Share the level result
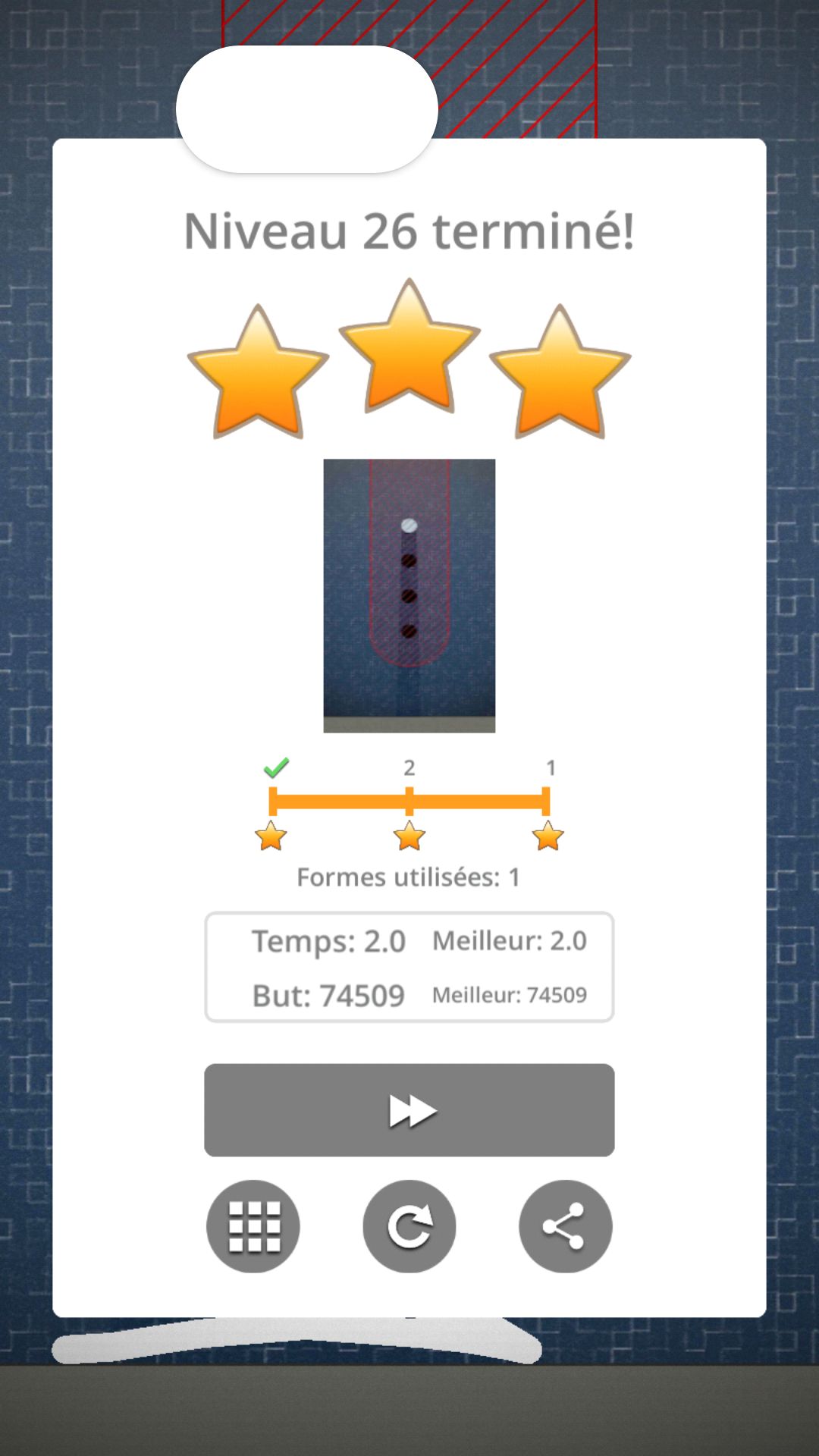 [565, 1226]
